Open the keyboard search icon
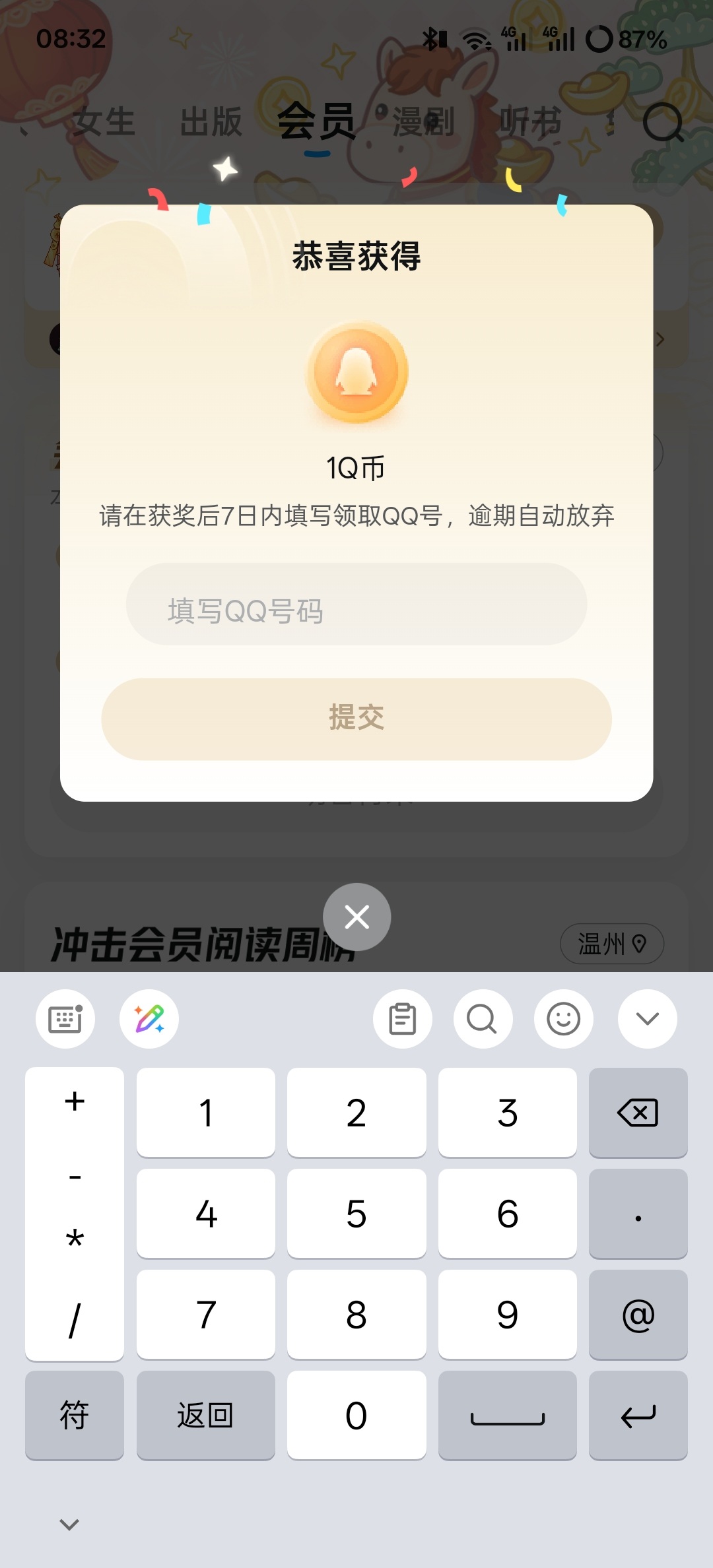 [x=483, y=1019]
